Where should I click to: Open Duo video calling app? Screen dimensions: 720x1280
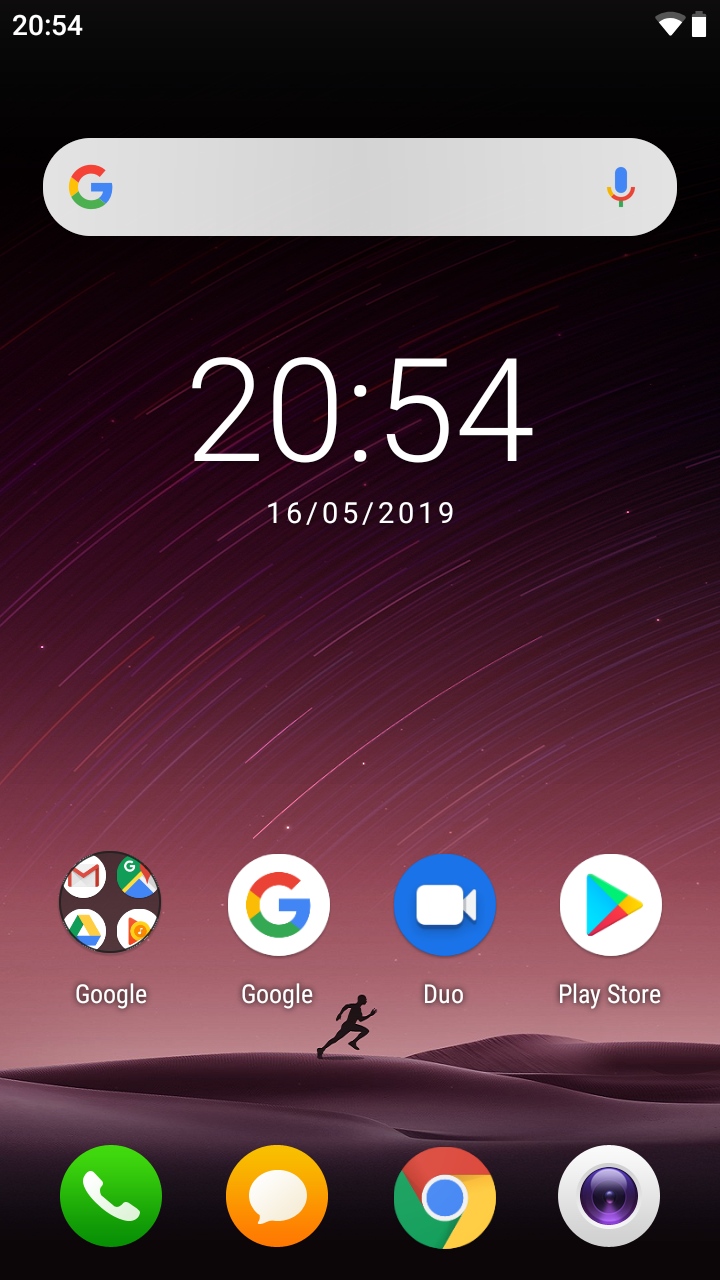[x=444, y=904]
